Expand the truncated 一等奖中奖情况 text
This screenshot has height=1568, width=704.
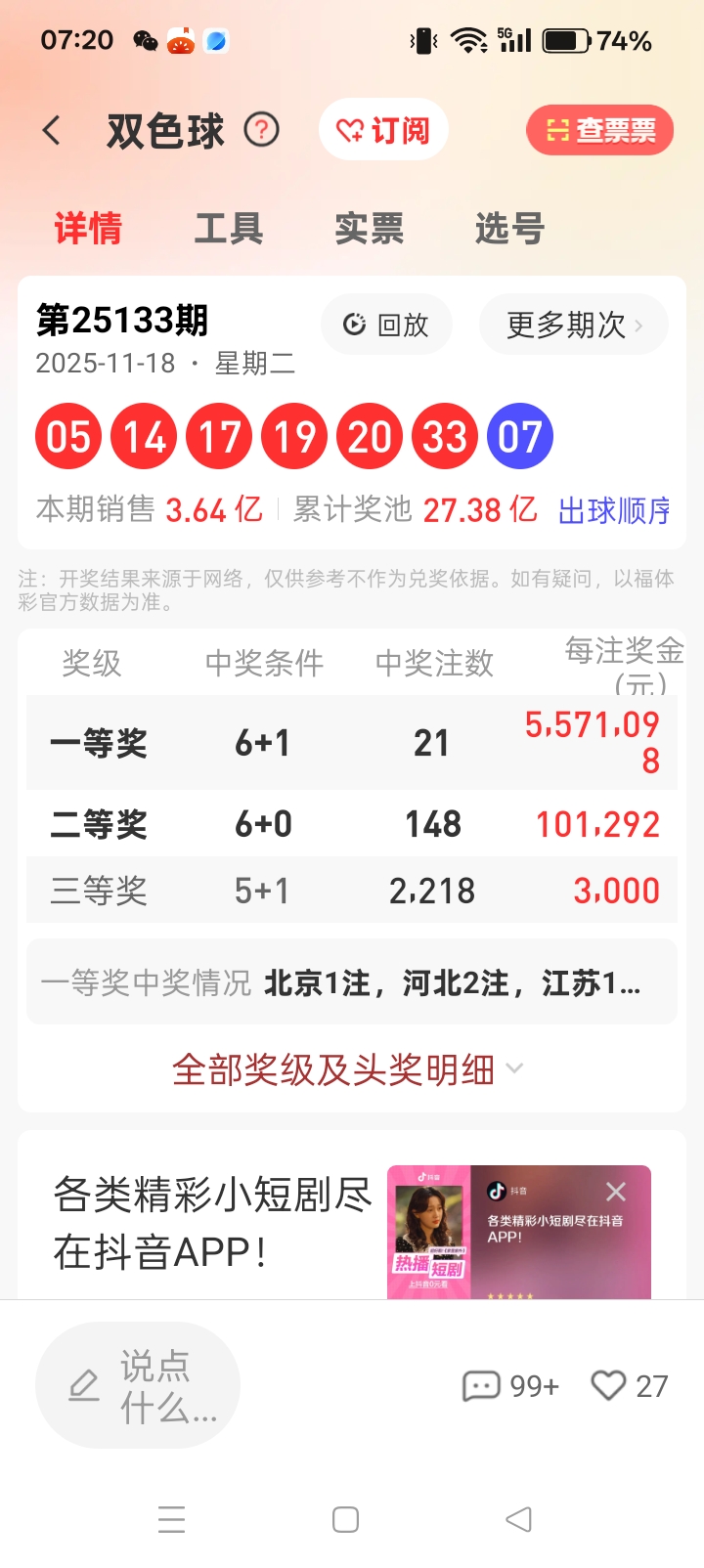click(351, 981)
